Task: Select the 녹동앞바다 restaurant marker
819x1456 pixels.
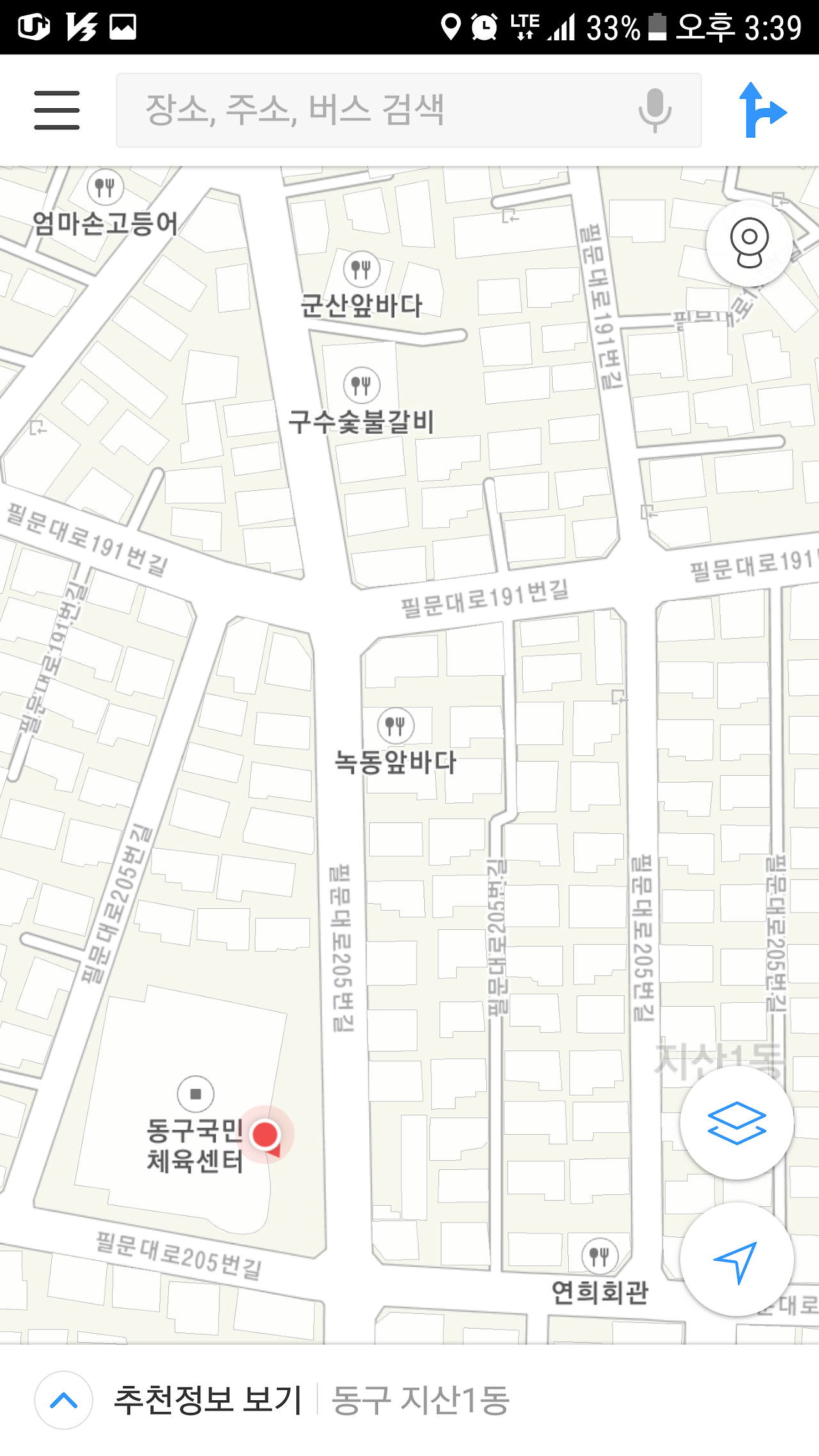Action: click(395, 726)
